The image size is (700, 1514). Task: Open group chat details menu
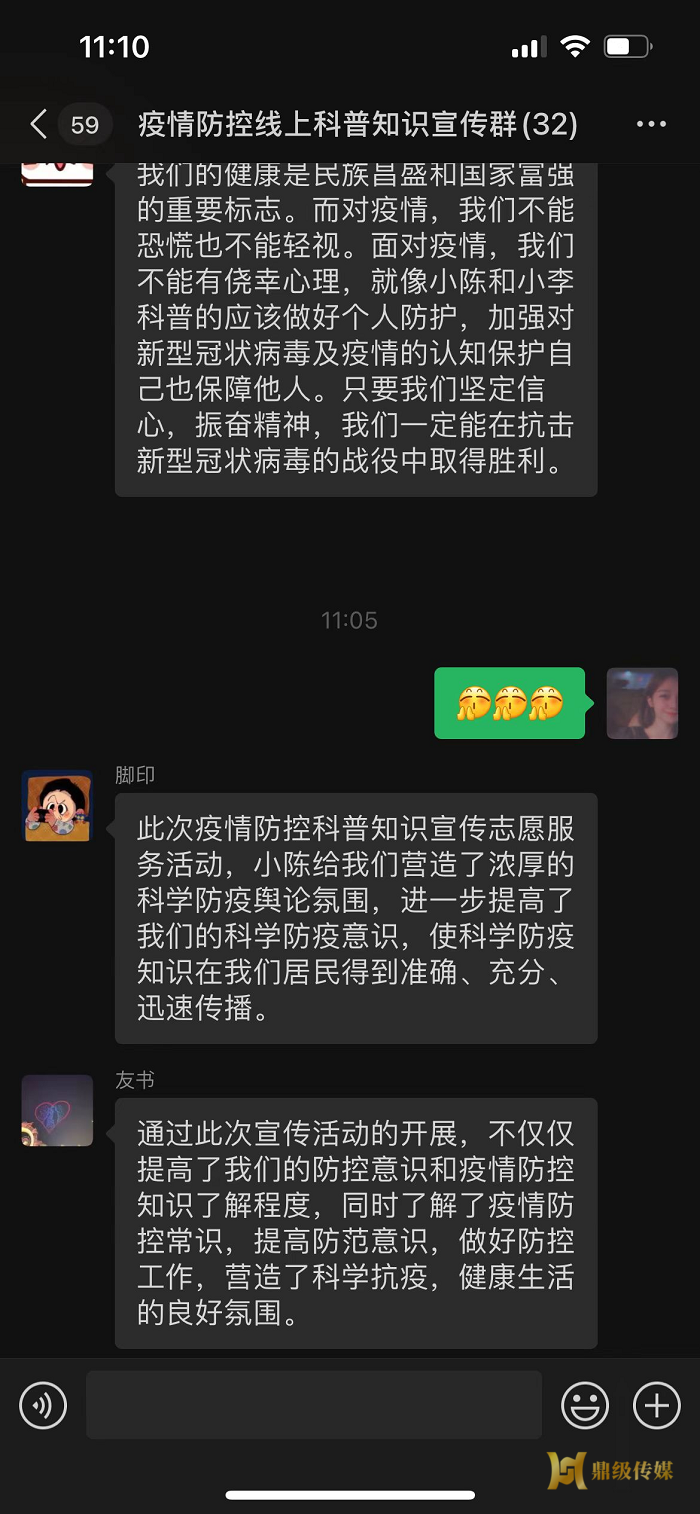[651, 125]
